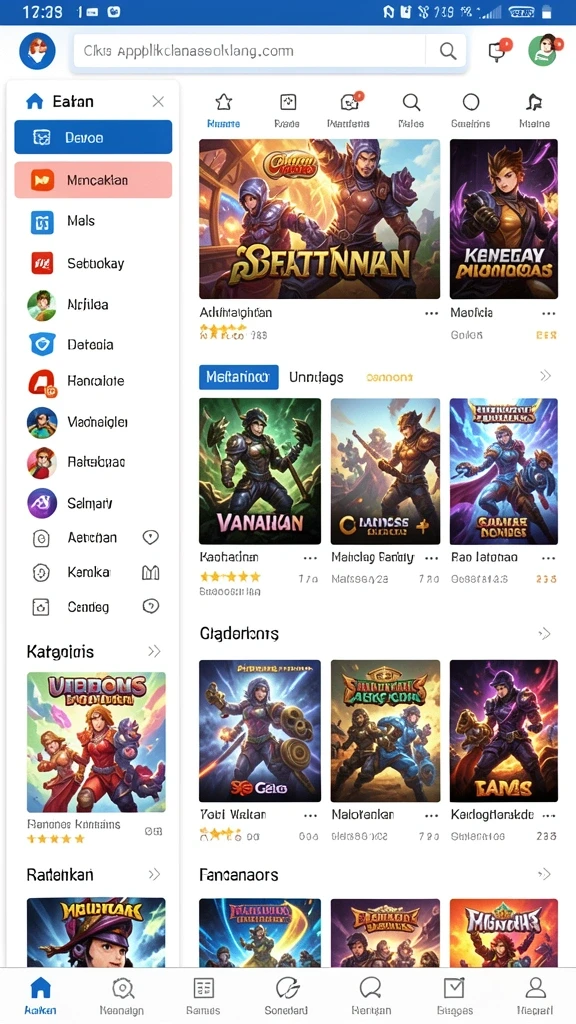This screenshot has width=576, height=1024.
Task: Select the Mencaklan item in the side menu
Action: (93, 180)
